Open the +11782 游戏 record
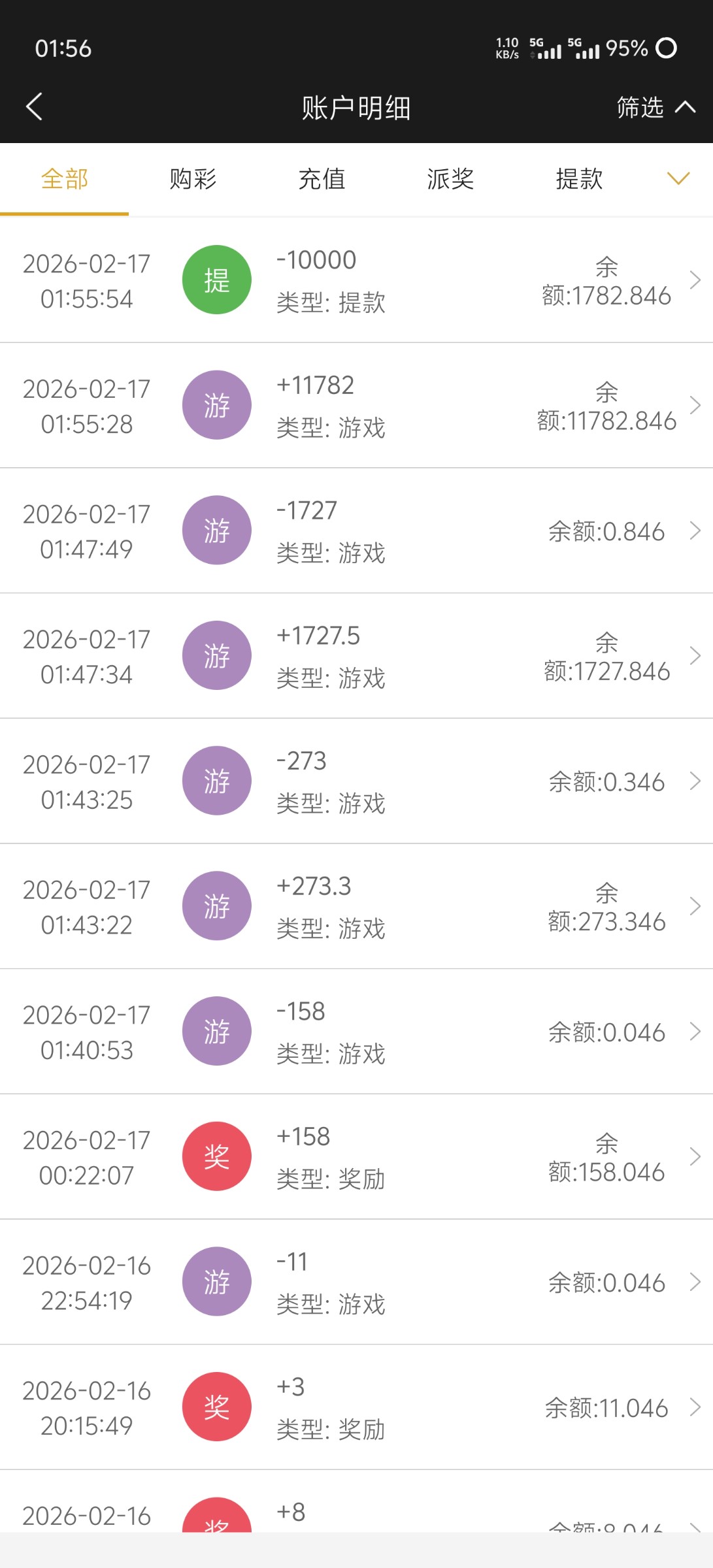 (x=356, y=406)
